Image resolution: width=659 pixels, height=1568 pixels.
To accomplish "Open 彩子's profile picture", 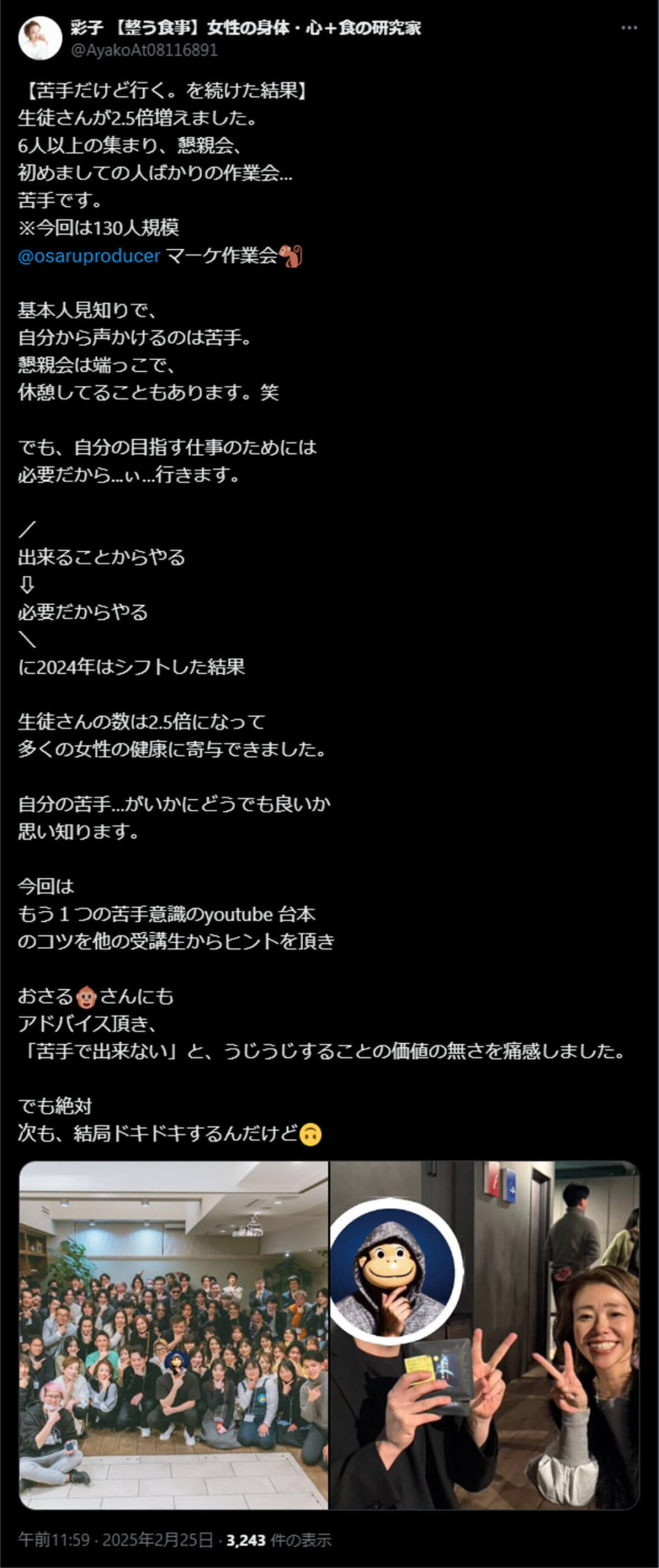I will point(40,38).
